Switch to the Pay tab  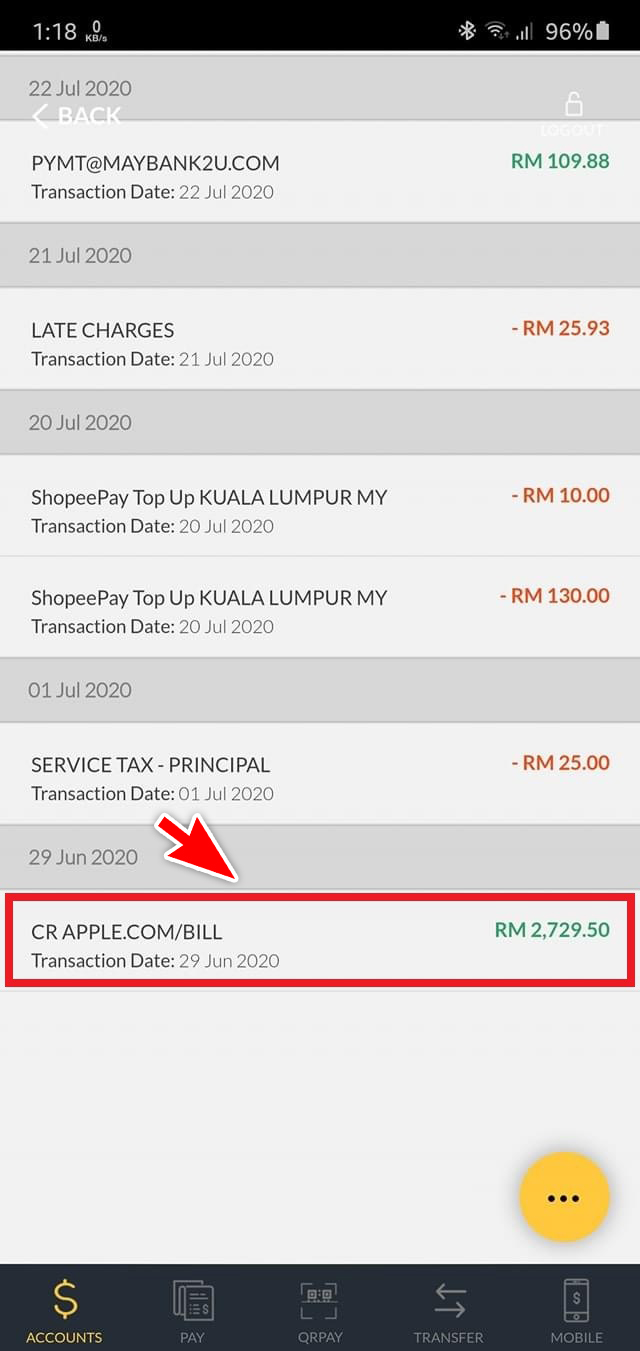coord(192,1310)
